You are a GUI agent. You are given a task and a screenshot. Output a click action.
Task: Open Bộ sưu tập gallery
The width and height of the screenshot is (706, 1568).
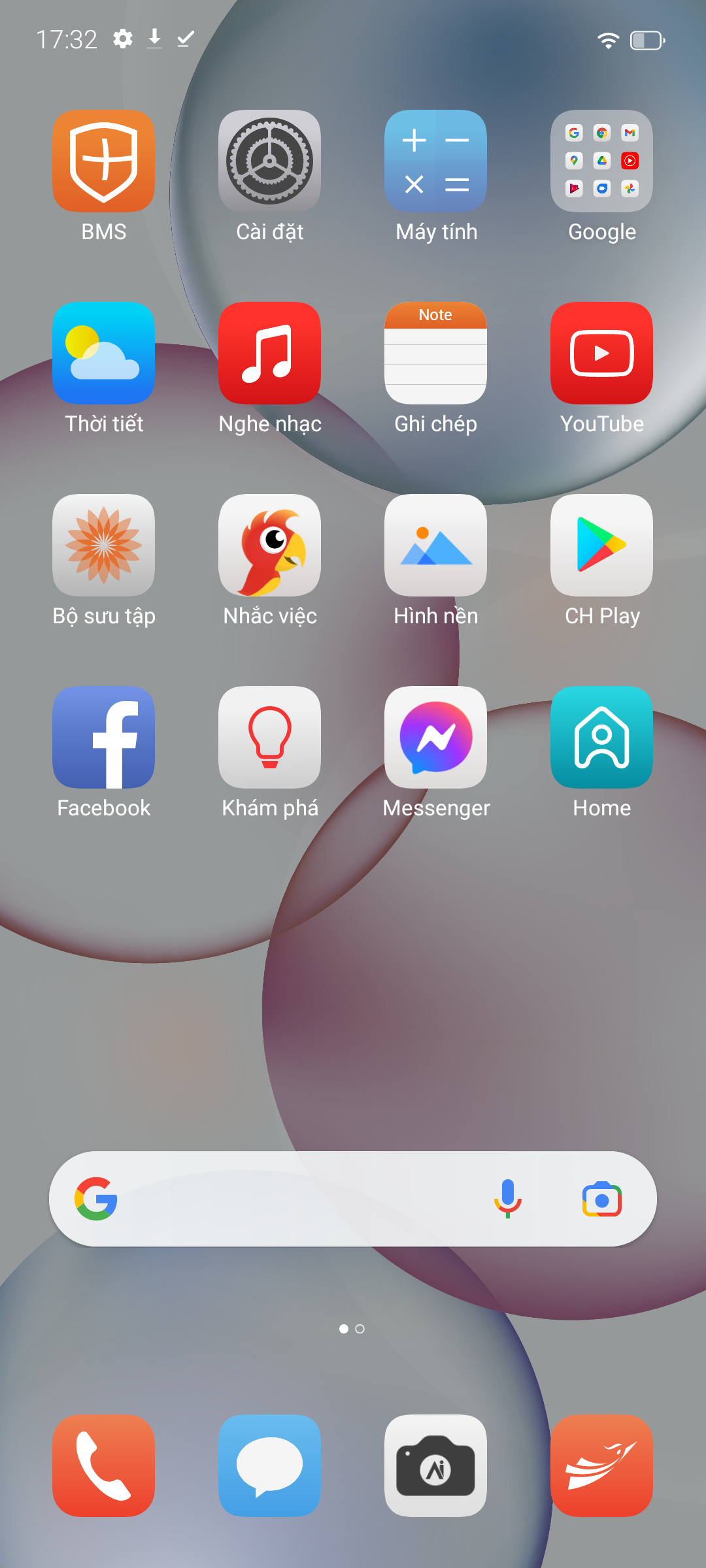point(103,545)
